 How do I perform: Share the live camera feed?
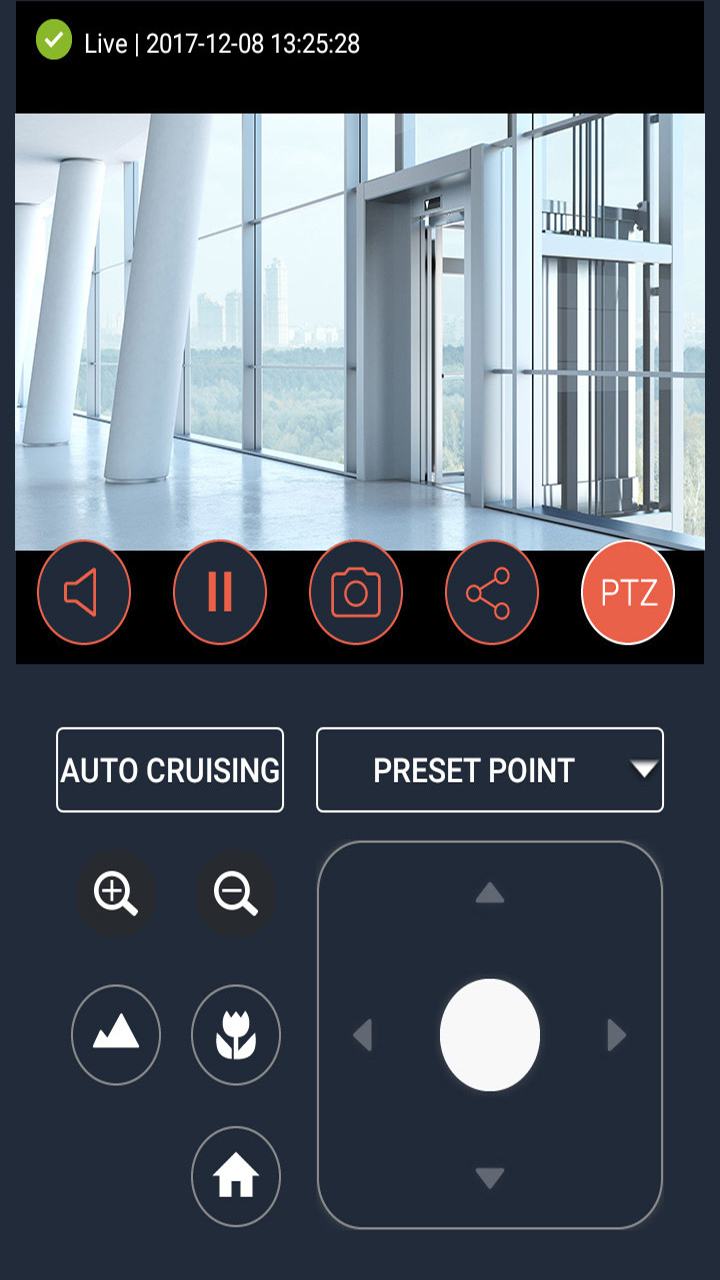[x=492, y=593]
